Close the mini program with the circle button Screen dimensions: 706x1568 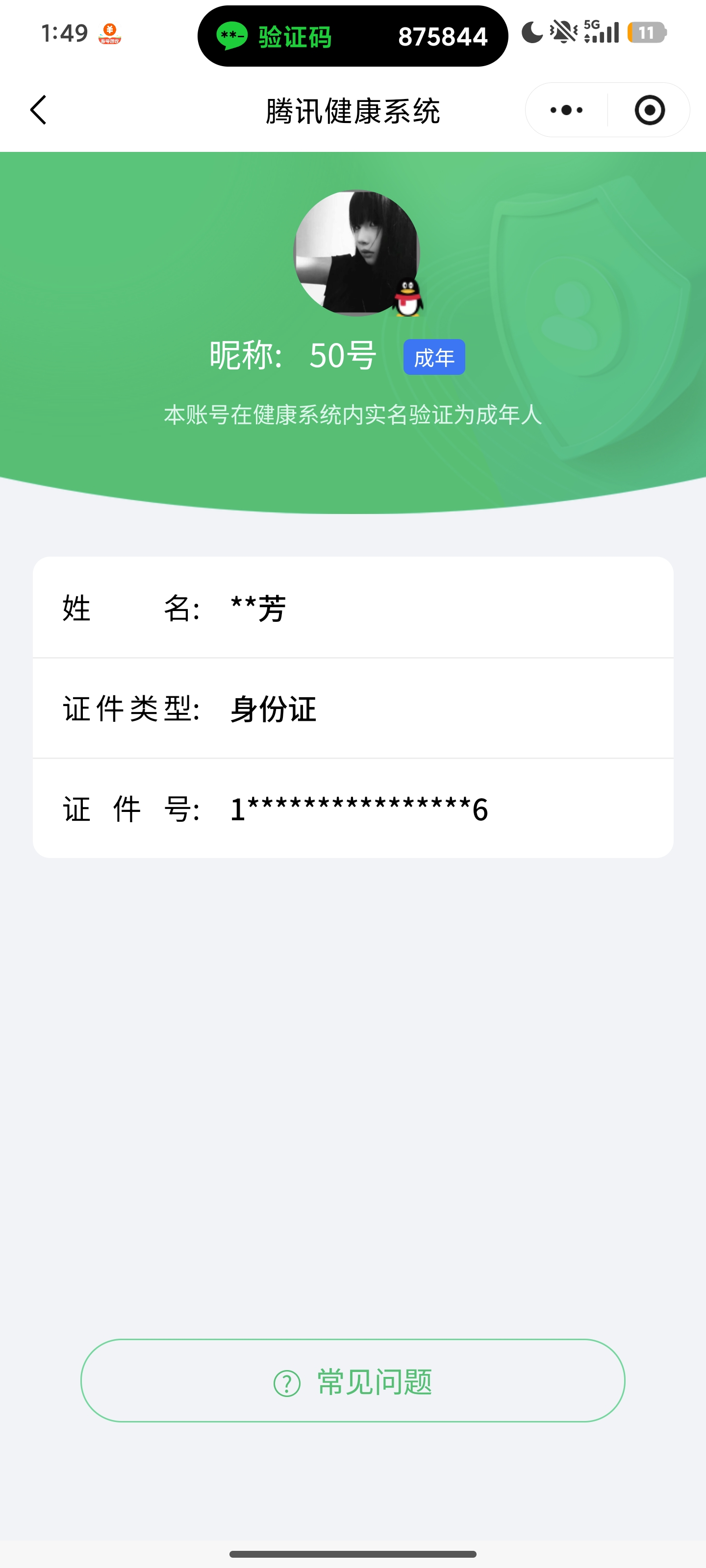click(x=649, y=110)
